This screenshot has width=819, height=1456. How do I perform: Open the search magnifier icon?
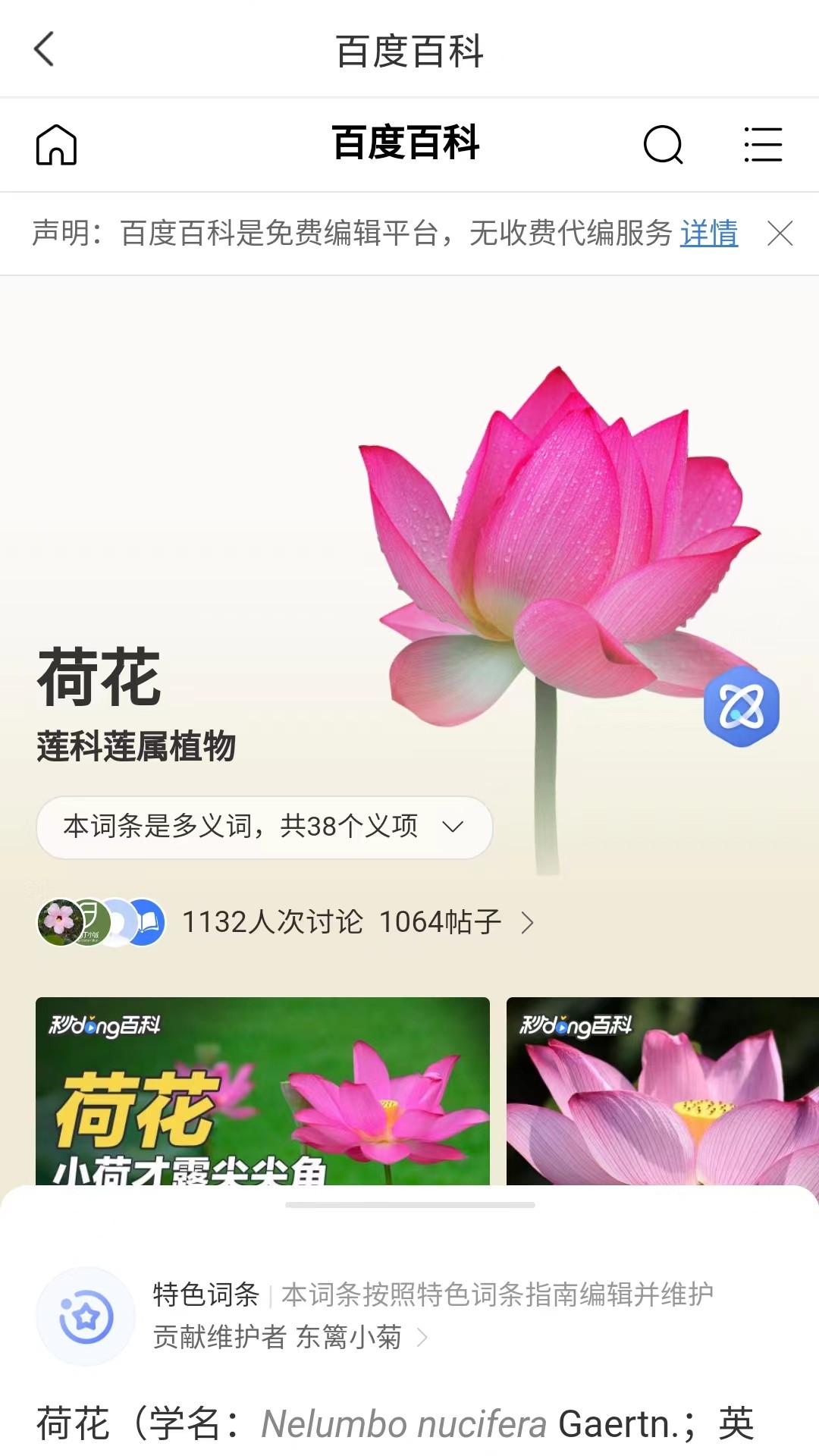click(x=663, y=144)
